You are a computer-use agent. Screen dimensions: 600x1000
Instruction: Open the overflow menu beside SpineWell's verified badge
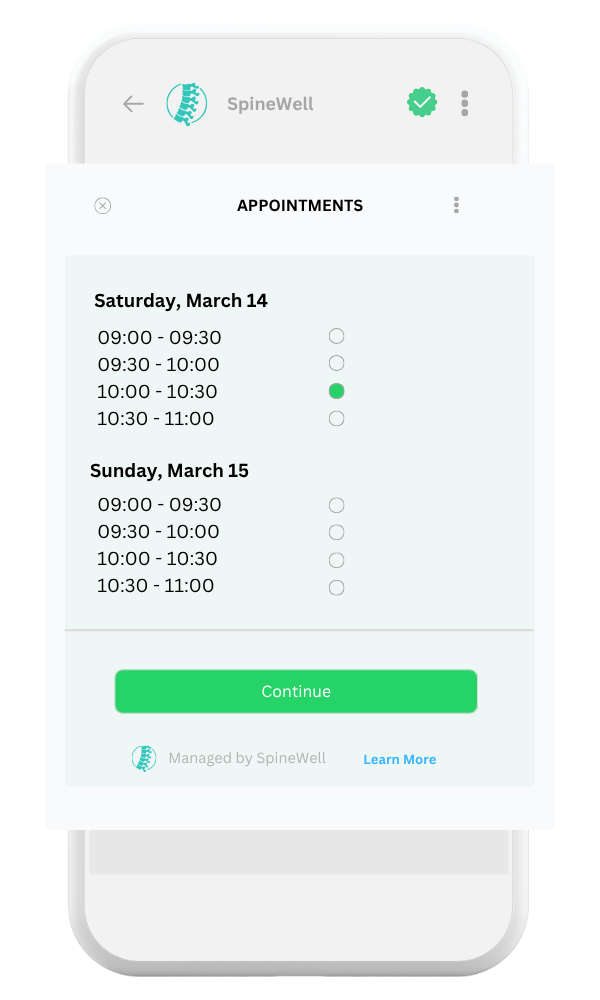pyautogui.click(x=464, y=103)
